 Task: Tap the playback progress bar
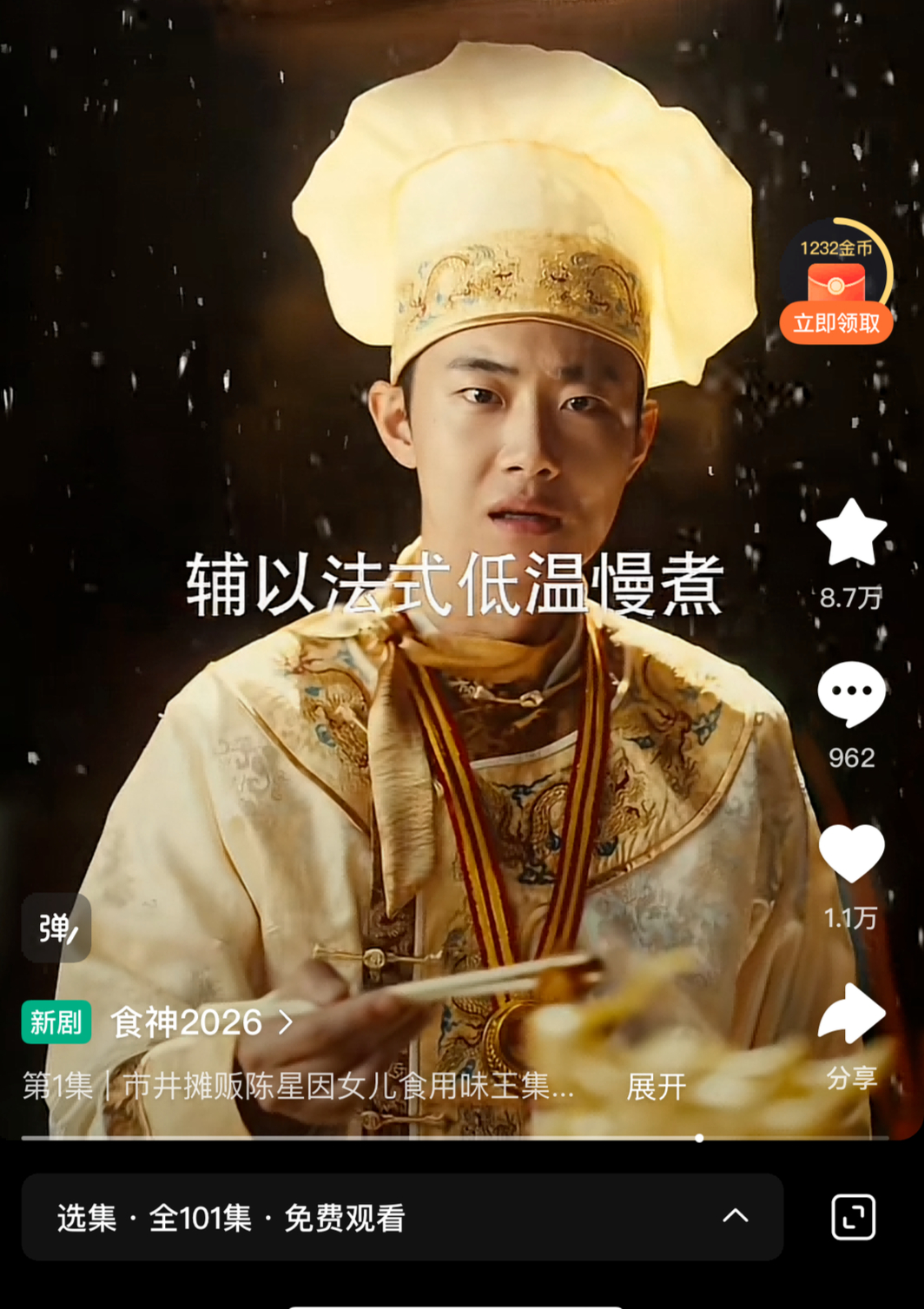[x=455, y=1137]
